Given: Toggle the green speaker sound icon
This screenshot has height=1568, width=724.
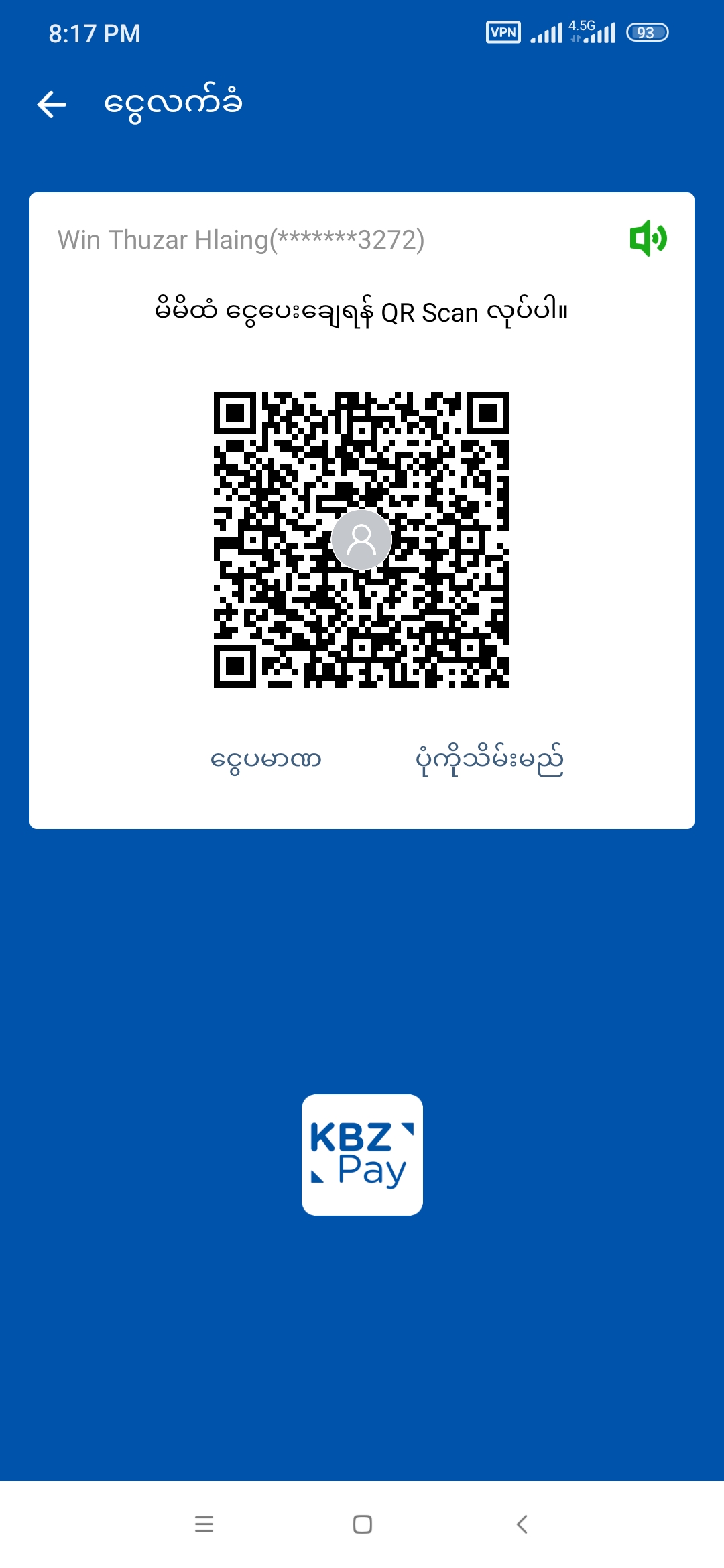Looking at the screenshot, I should [x=648, y=238].
